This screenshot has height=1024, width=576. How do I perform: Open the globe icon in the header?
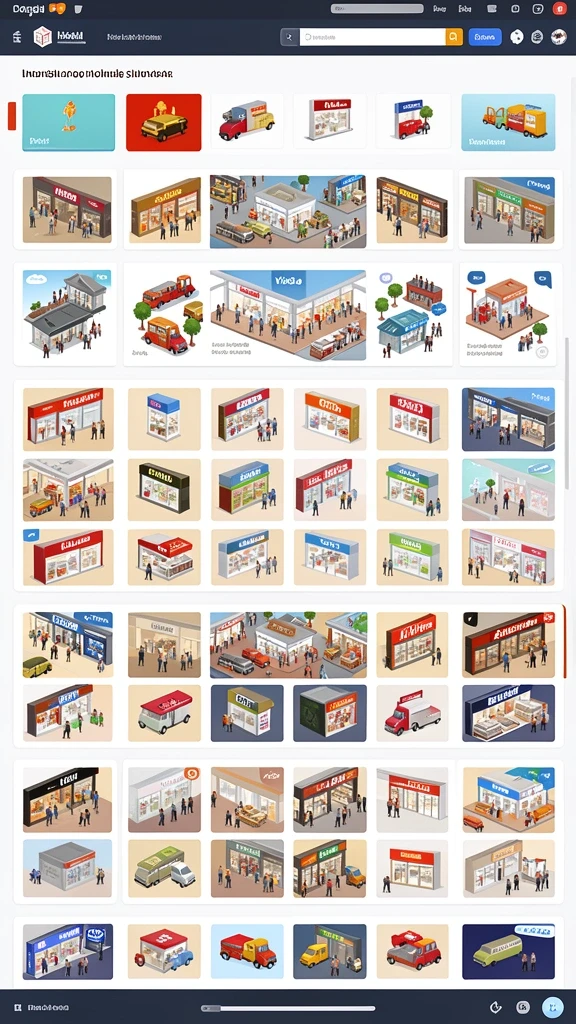[x=537, y=37]
